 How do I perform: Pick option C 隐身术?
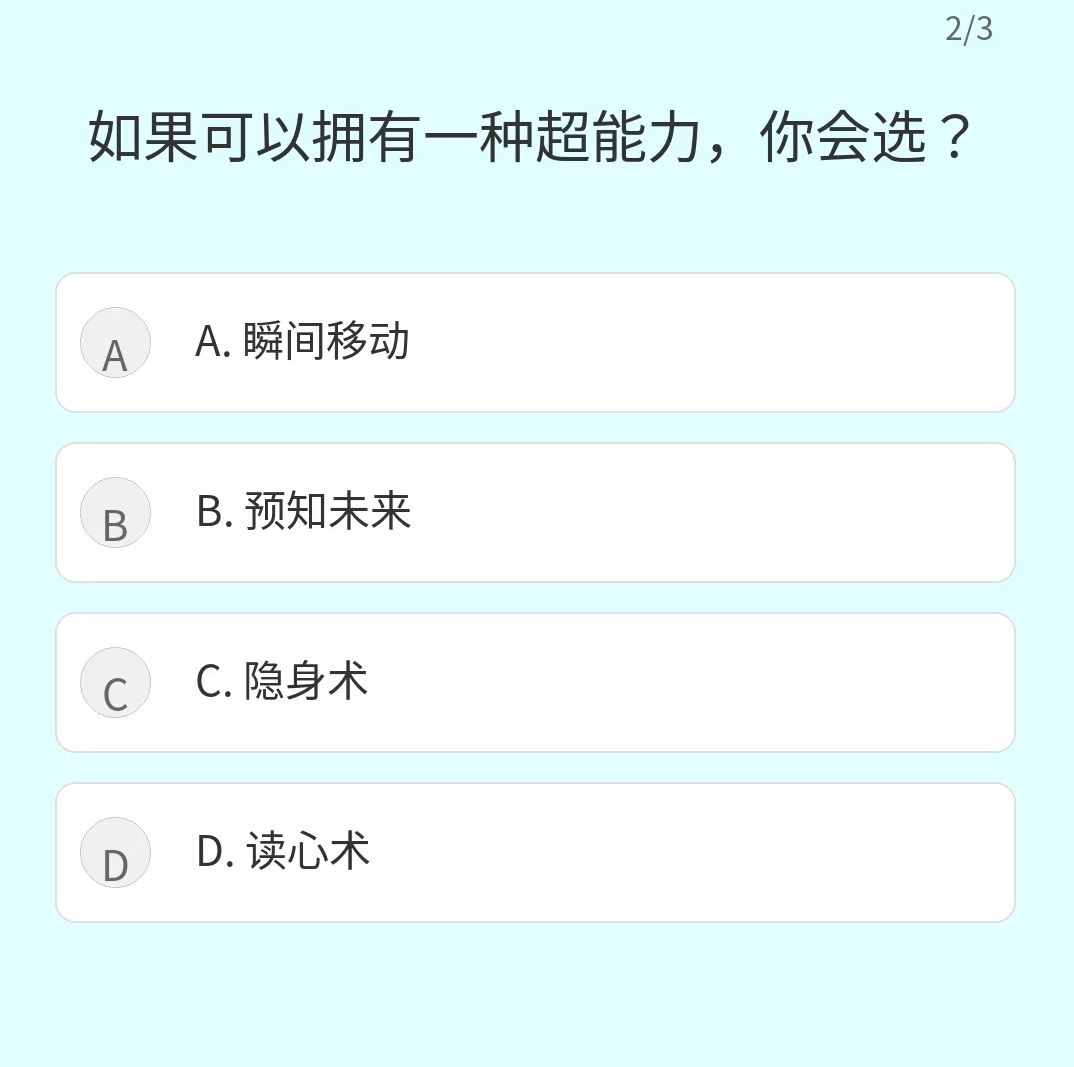pos(535,682)
